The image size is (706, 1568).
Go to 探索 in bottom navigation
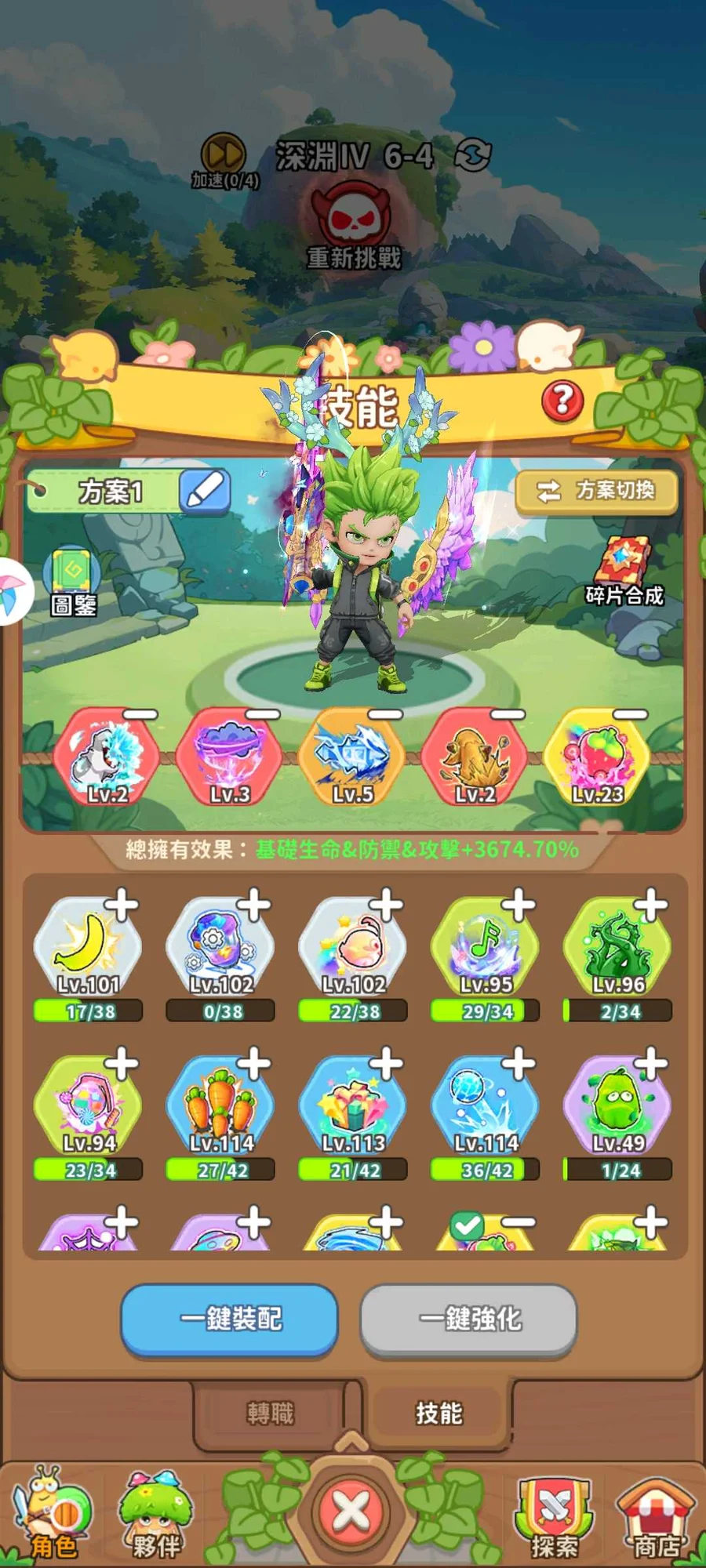coord(553,1516)
